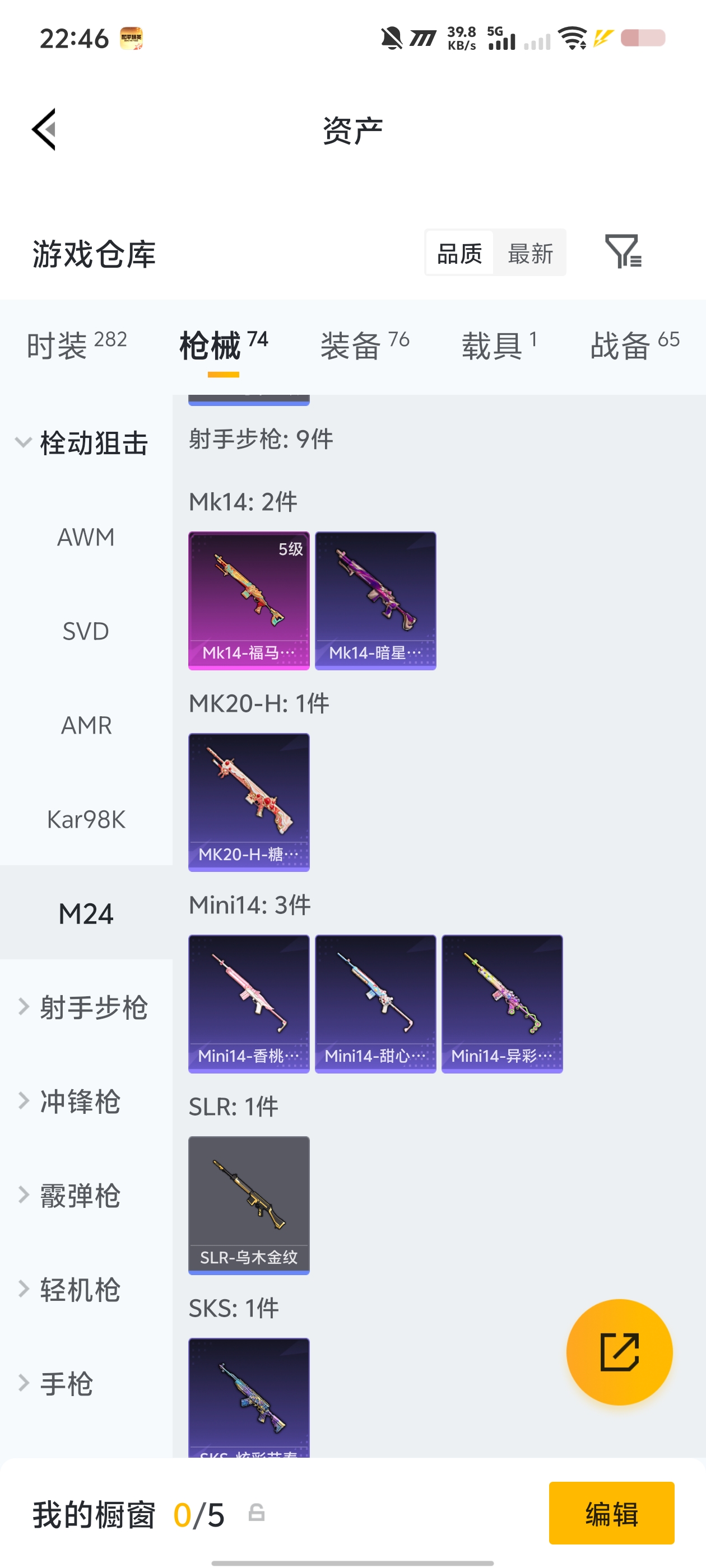706x1568 pixels.
Task: Open the Mini14-甜心 skin tile
Action: click(375, 1003)
